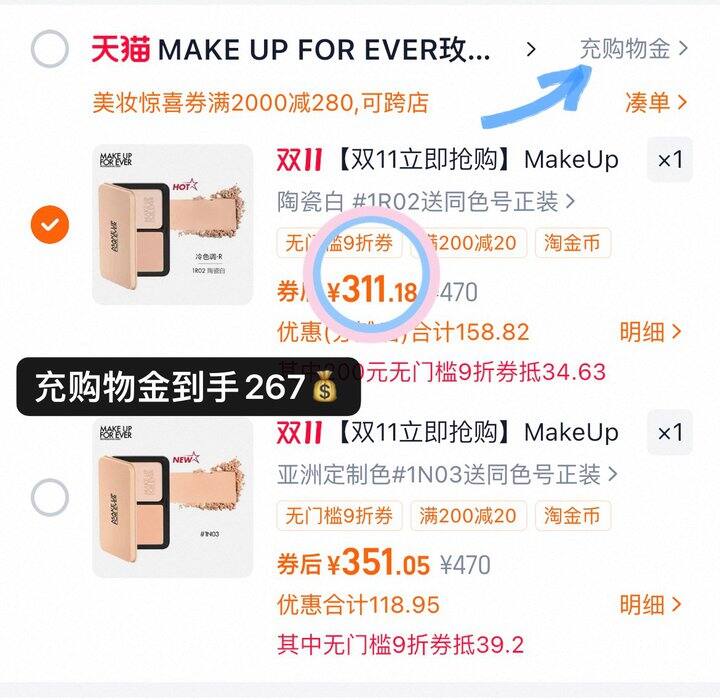Open the 充购物金 top-up link

[x=634, y=48]
